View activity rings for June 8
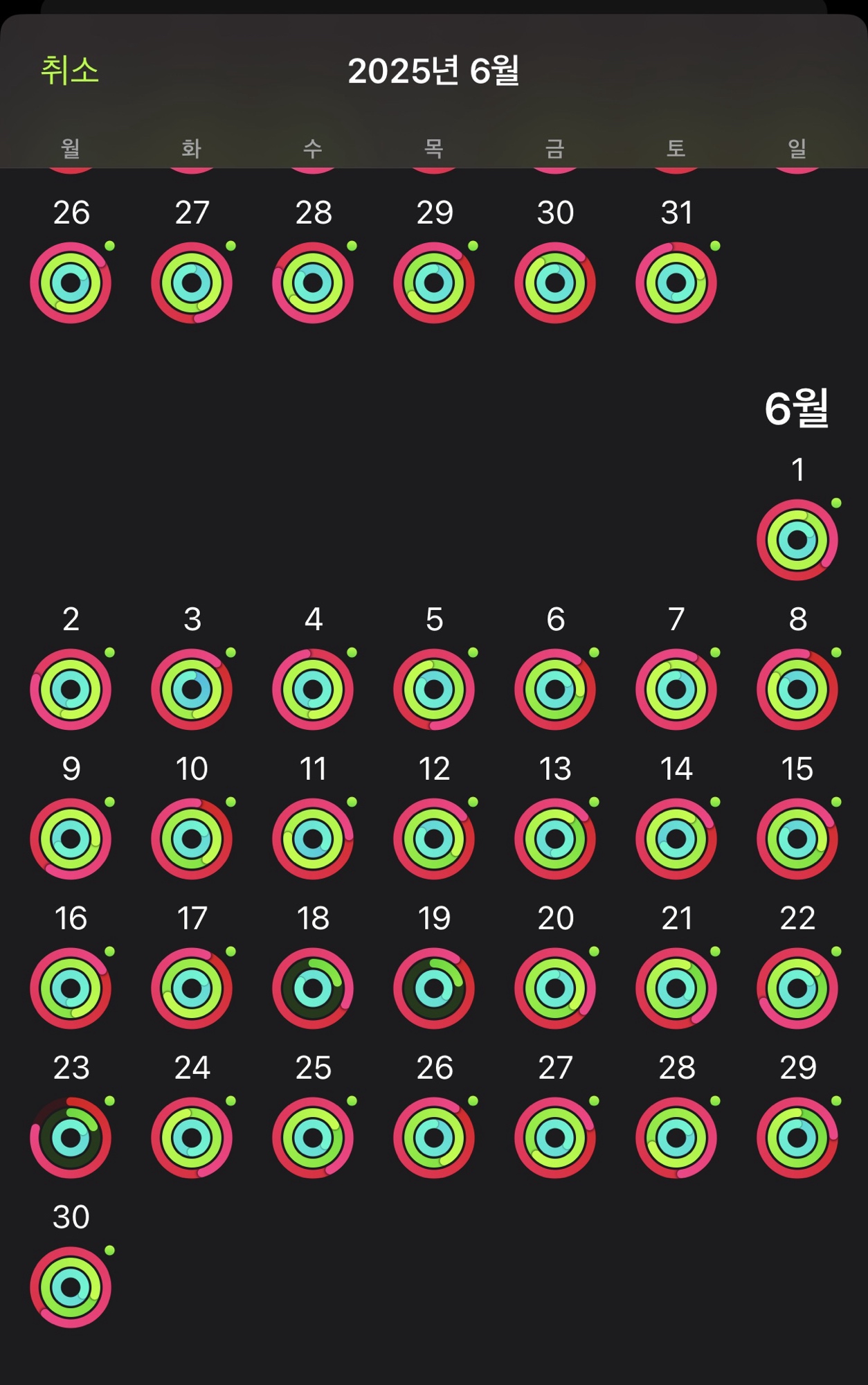868x1385 pixels. 797,689
